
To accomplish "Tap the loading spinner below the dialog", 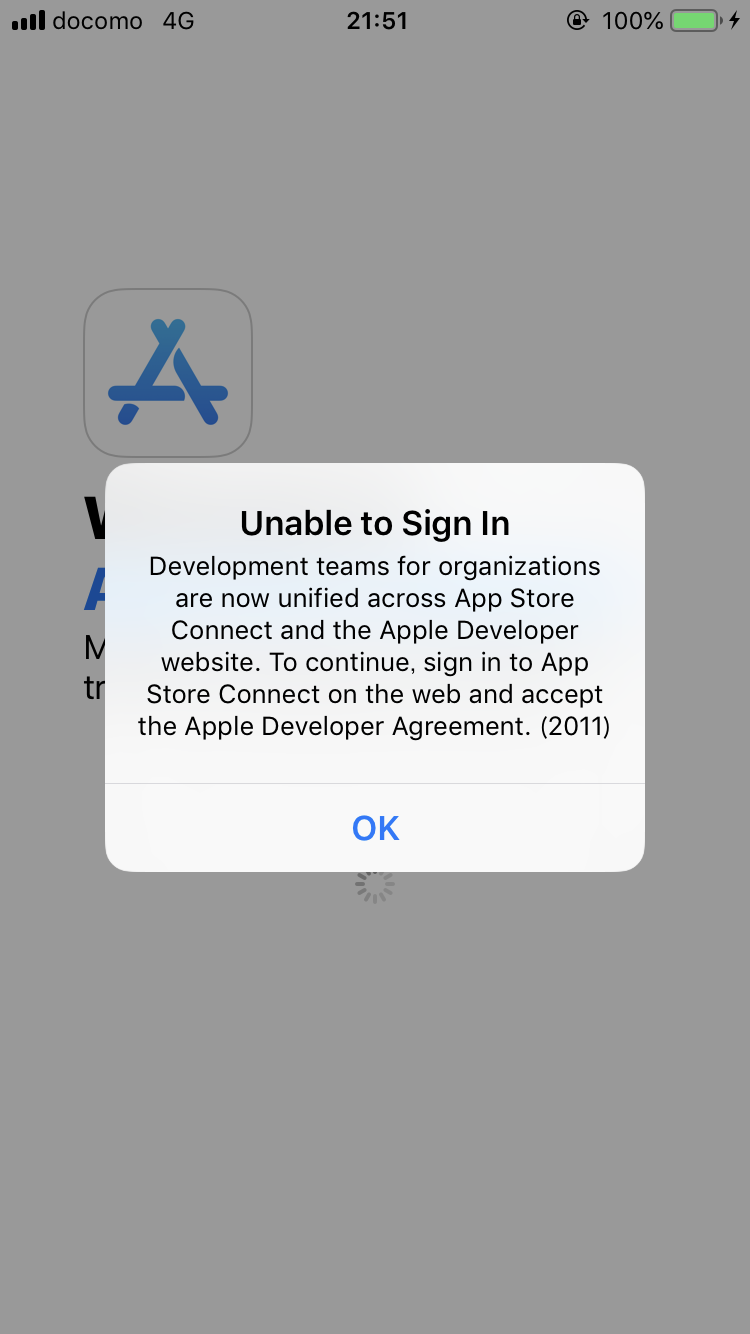I will (374, 886).
